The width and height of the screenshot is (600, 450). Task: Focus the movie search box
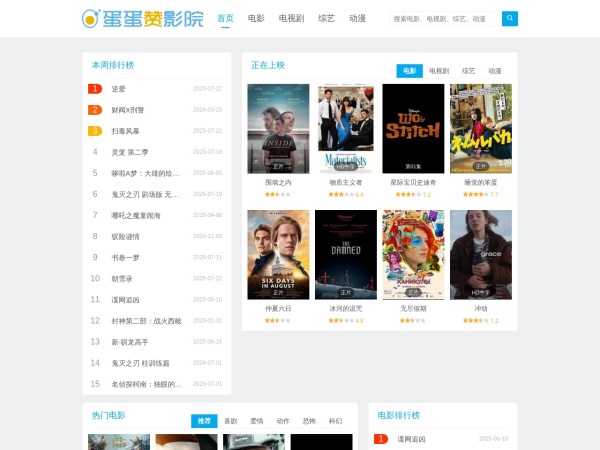(x=444, y=18)
